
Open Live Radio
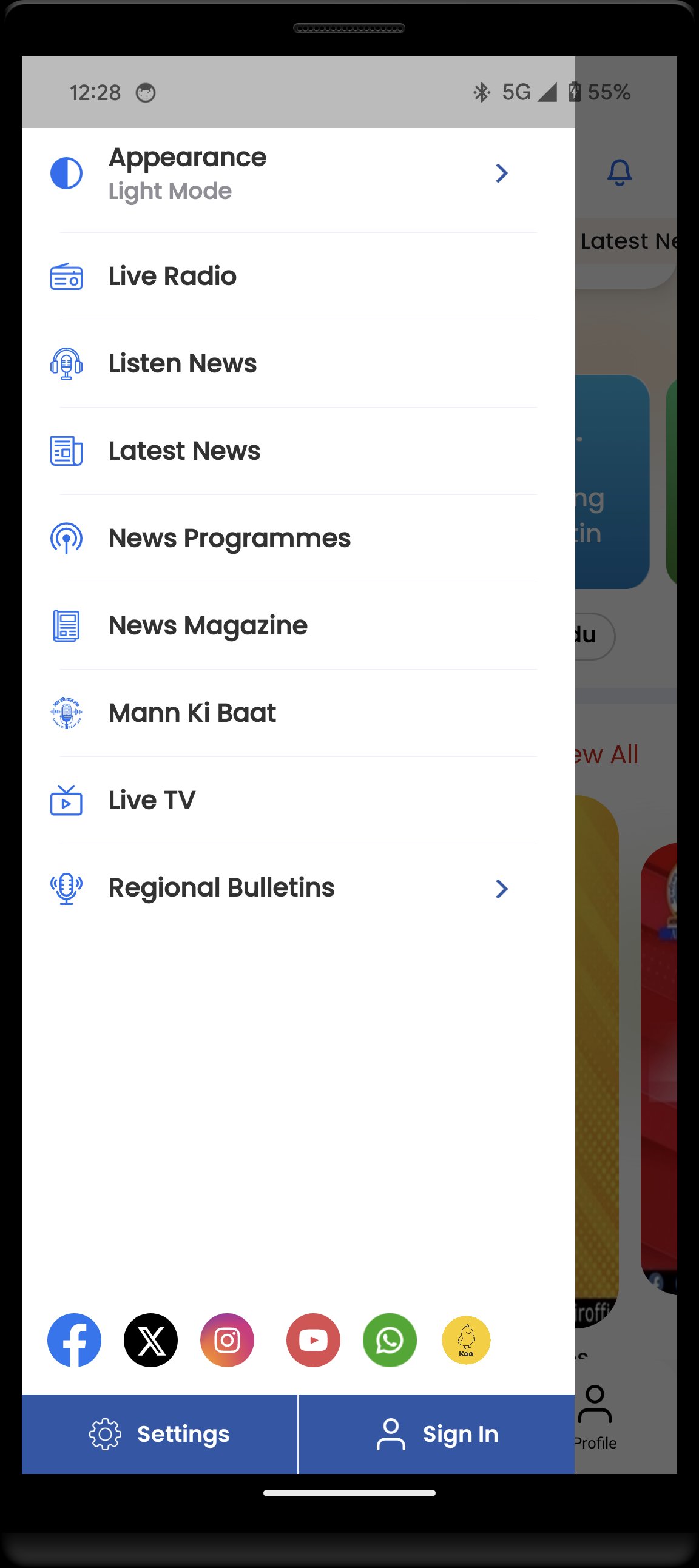click(x=280, y=277)
